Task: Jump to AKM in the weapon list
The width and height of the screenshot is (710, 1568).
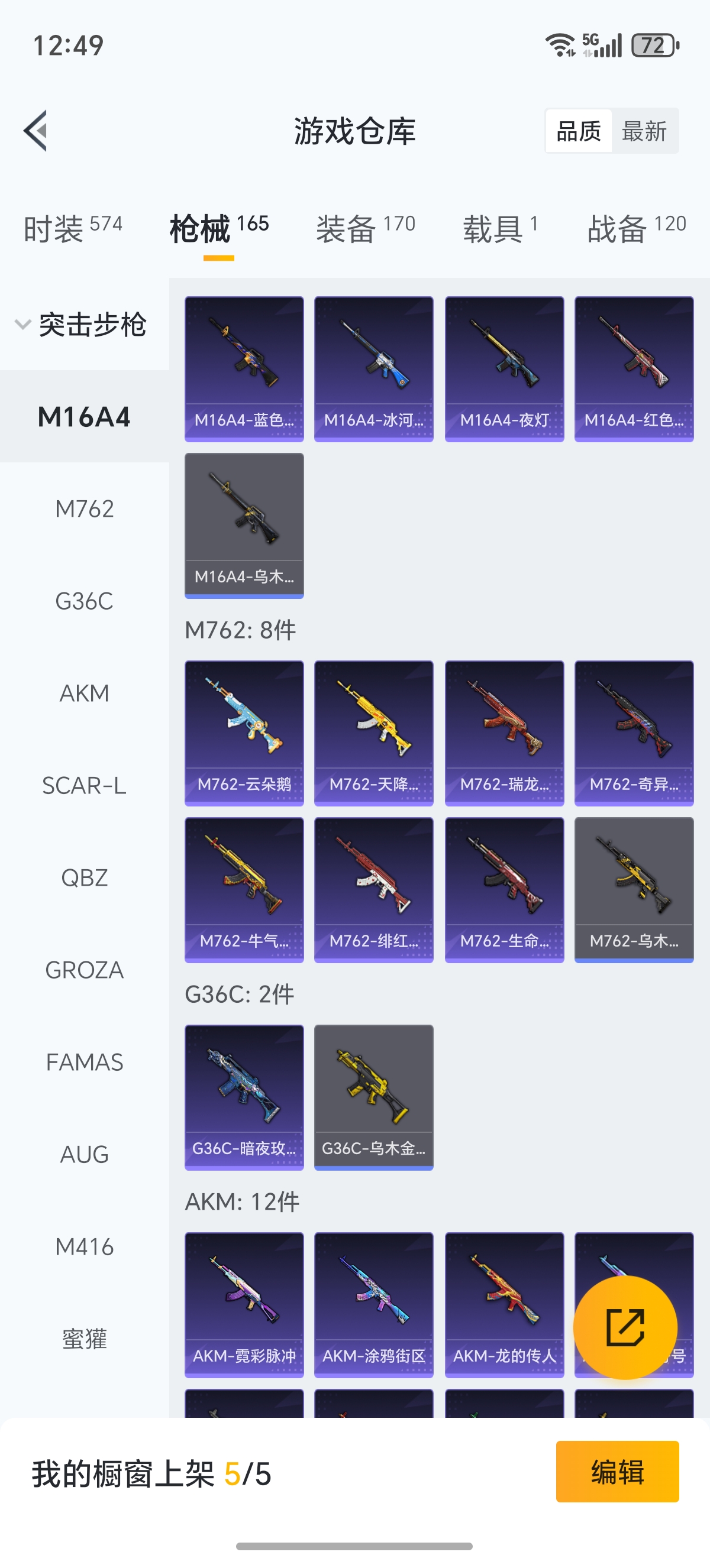Action: [x=84, y=694]
